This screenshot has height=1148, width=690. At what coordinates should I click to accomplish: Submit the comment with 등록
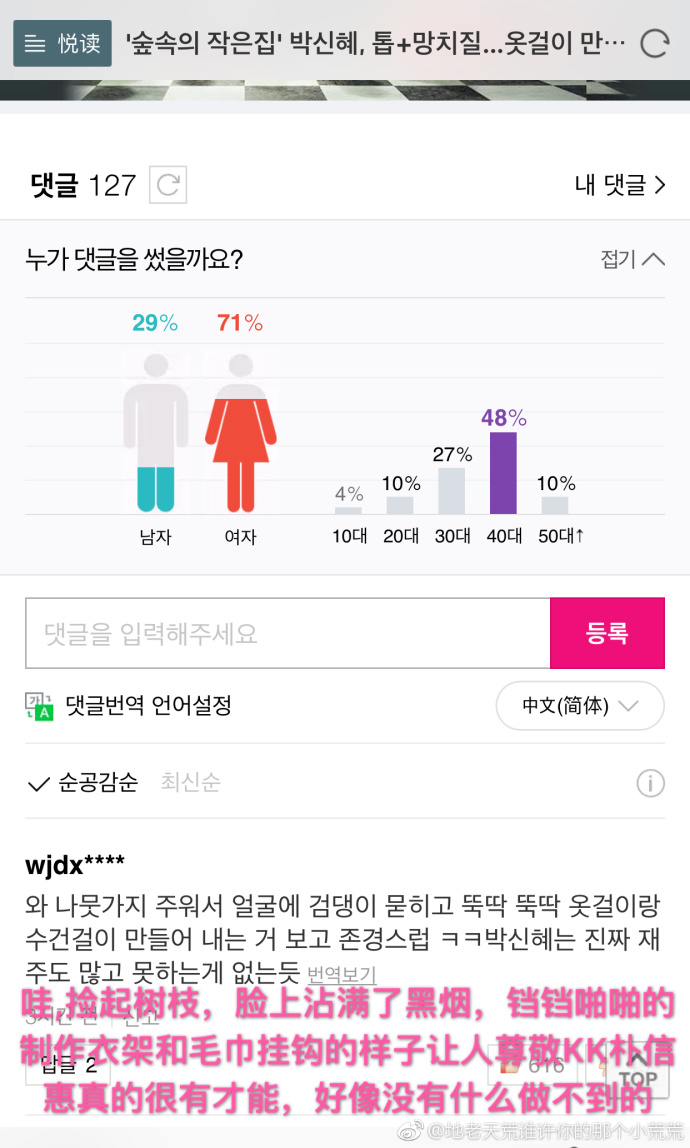[607, 633]
